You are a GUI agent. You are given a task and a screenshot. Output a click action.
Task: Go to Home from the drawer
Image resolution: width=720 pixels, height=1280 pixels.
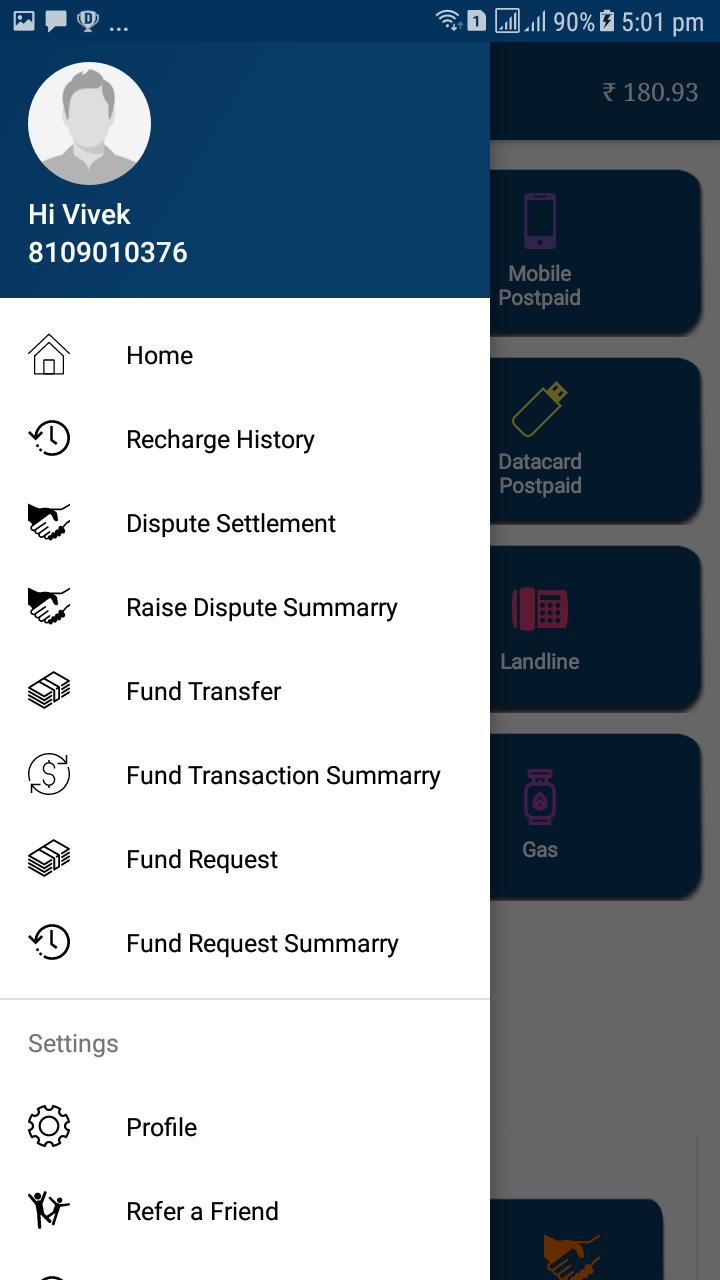(x=159, y=356)
